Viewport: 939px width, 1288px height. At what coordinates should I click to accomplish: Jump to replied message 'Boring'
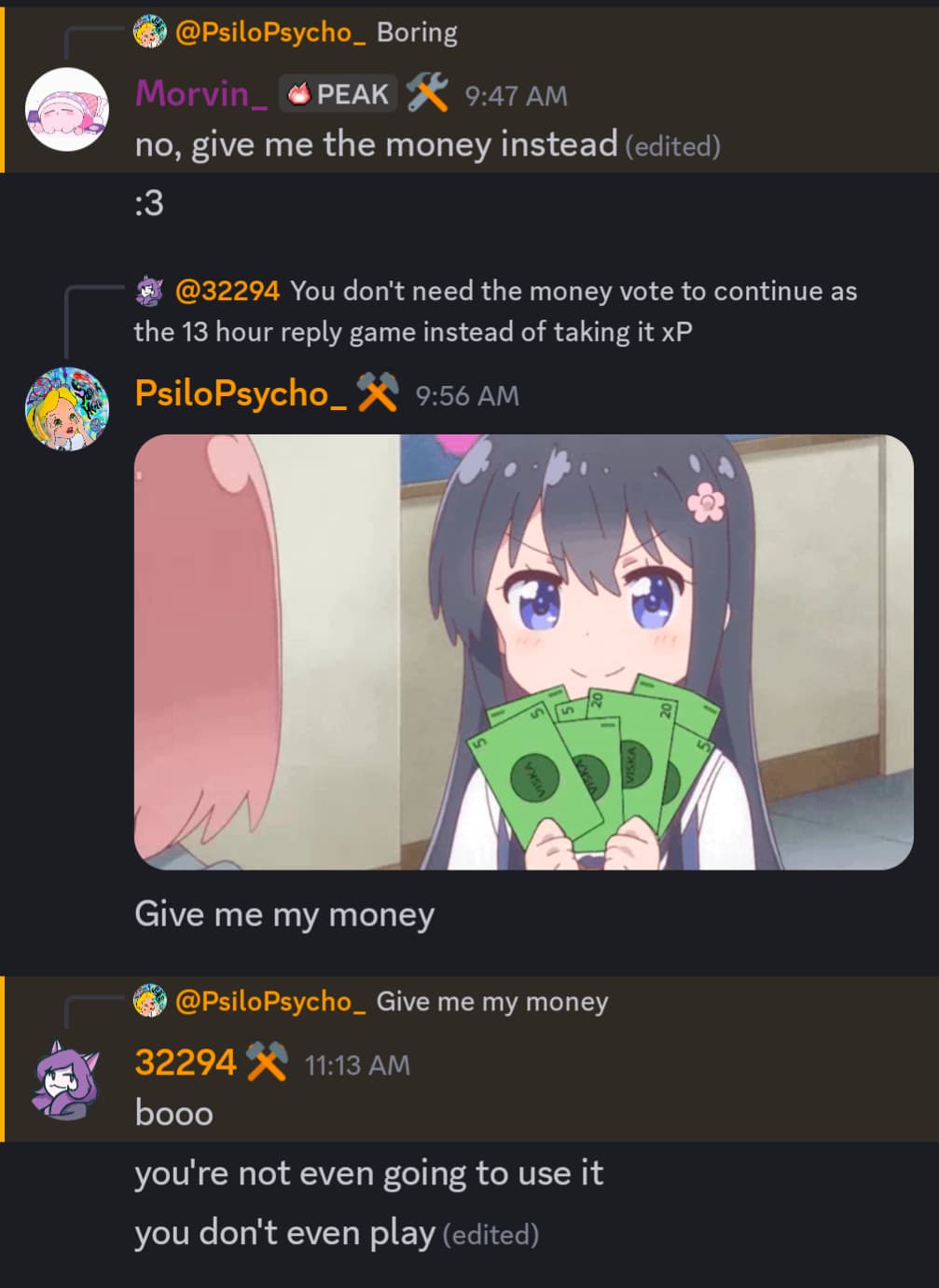coord(417,33)
